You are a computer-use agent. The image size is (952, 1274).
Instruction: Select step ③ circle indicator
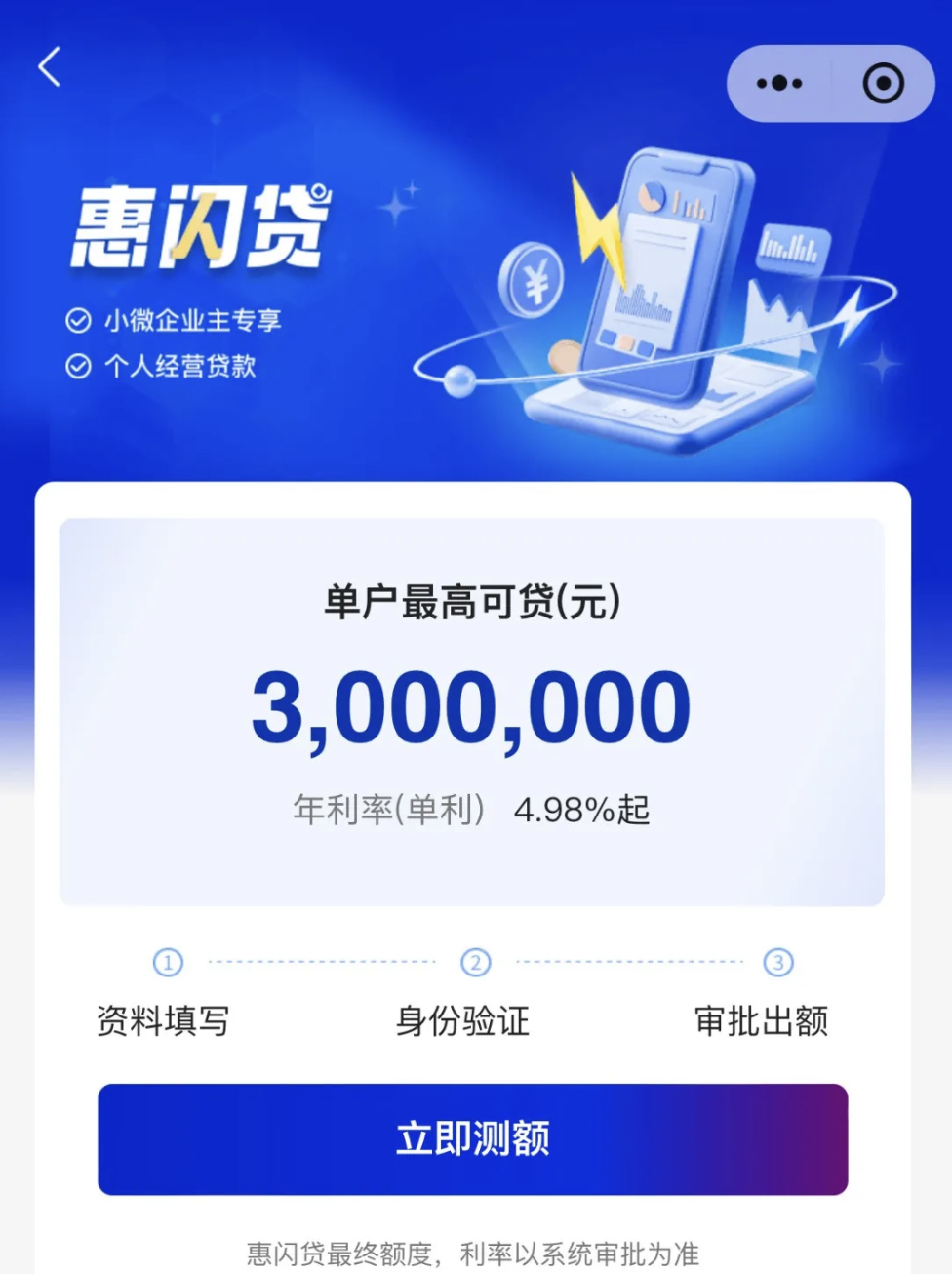pos(777,963)
